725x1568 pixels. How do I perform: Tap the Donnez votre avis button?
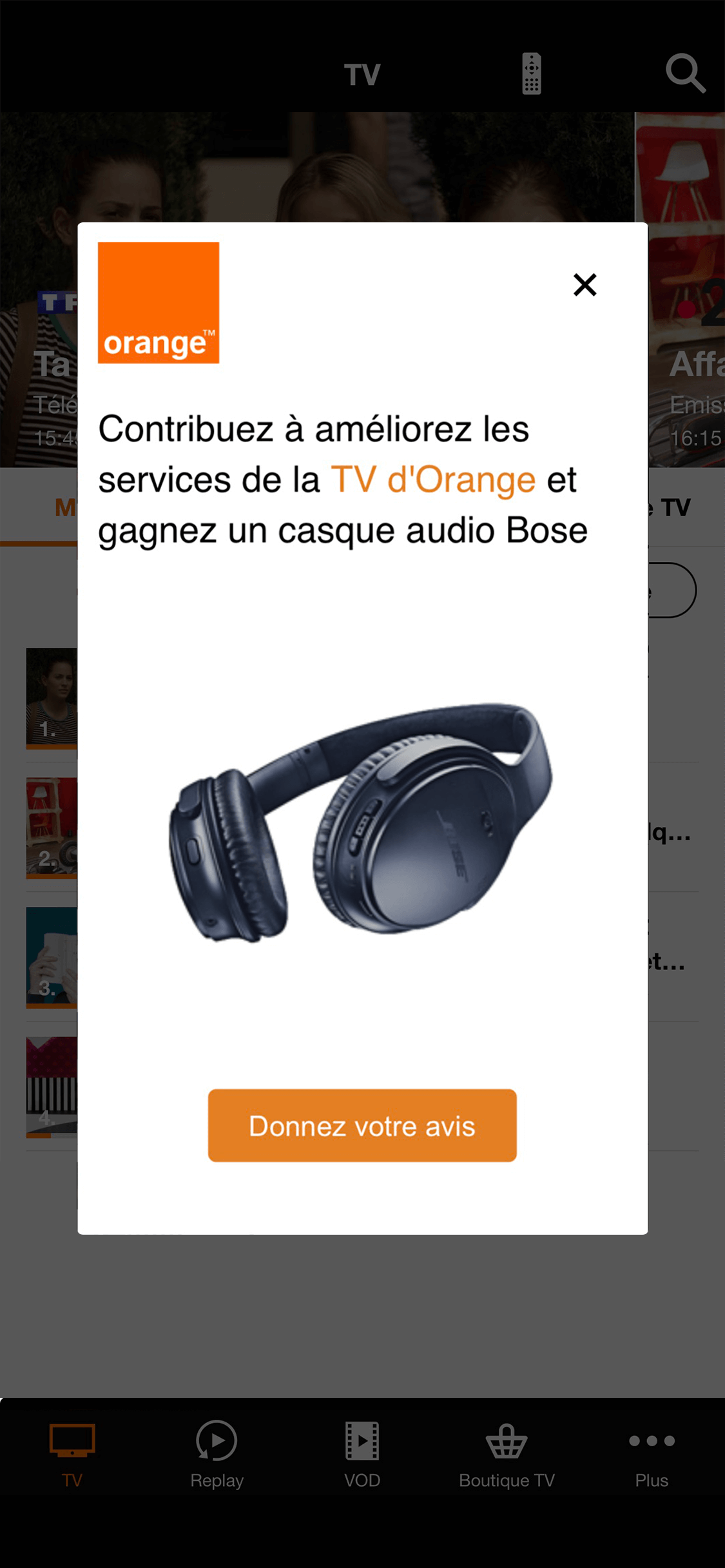tap(362, 1125)
